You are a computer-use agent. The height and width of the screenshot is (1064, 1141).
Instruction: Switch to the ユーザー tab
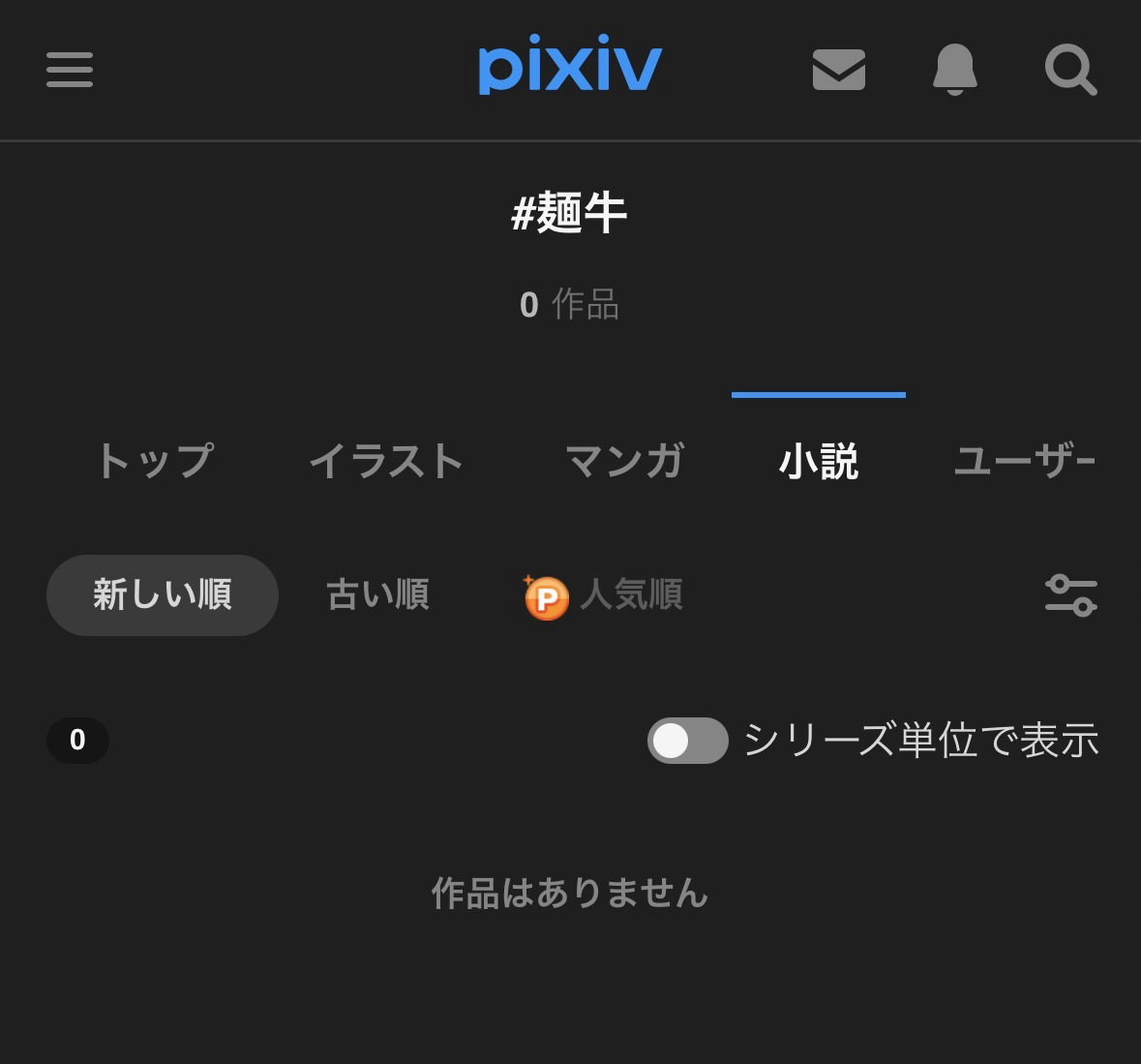(1024, 461)
